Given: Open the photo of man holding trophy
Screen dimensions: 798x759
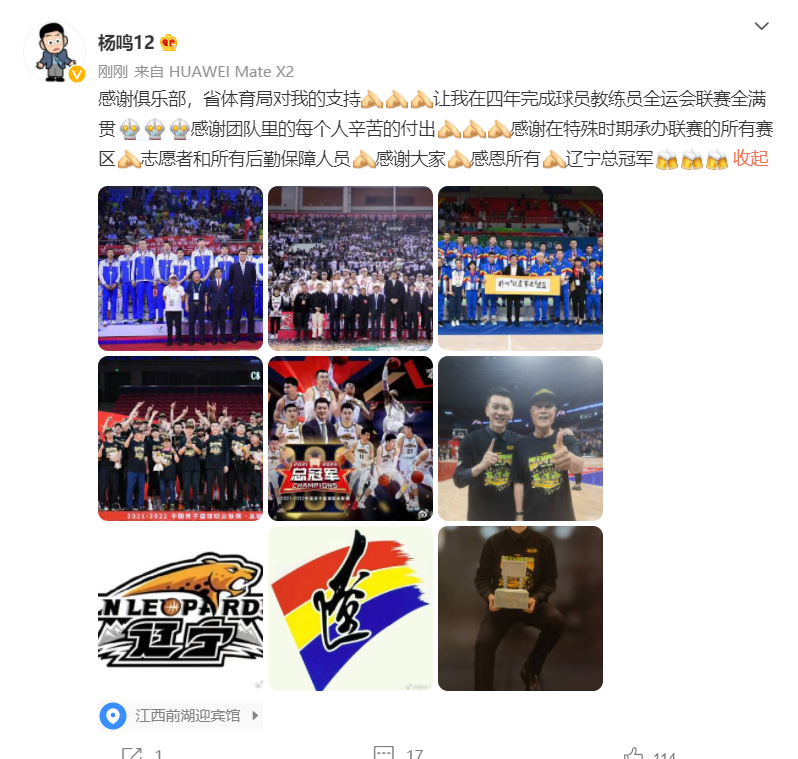Looking at the screenshot, I should coord(520,608).
